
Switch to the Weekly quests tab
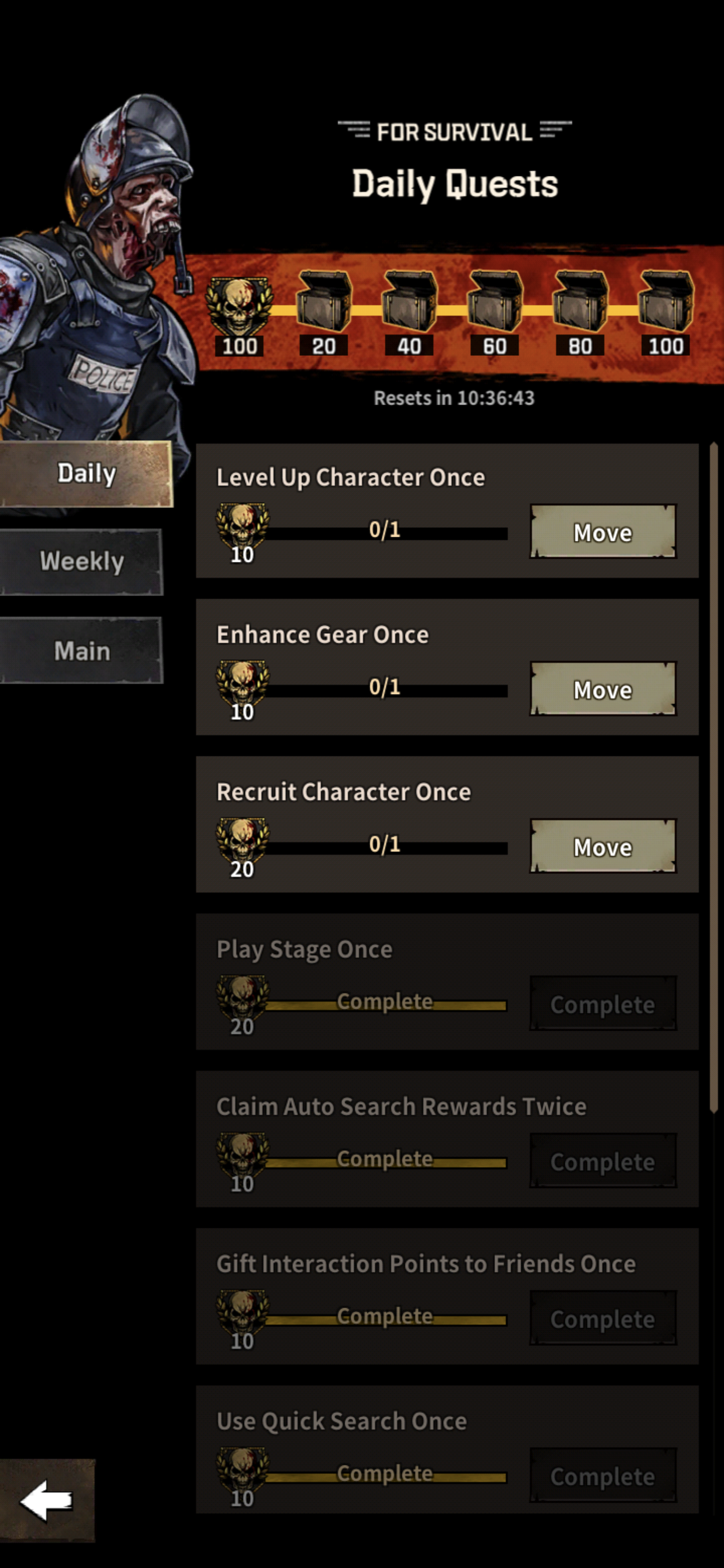click(x=81, y=561)
